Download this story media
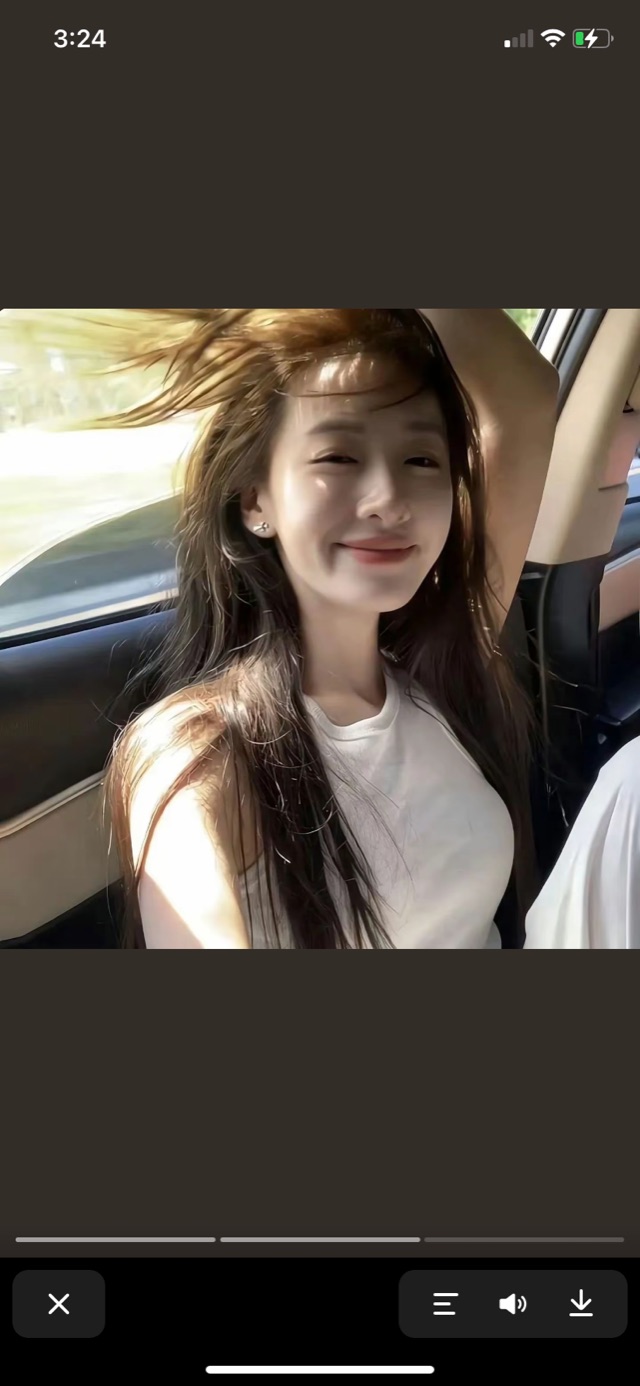Viewport: 640px width, 1386px height. 581,1304
